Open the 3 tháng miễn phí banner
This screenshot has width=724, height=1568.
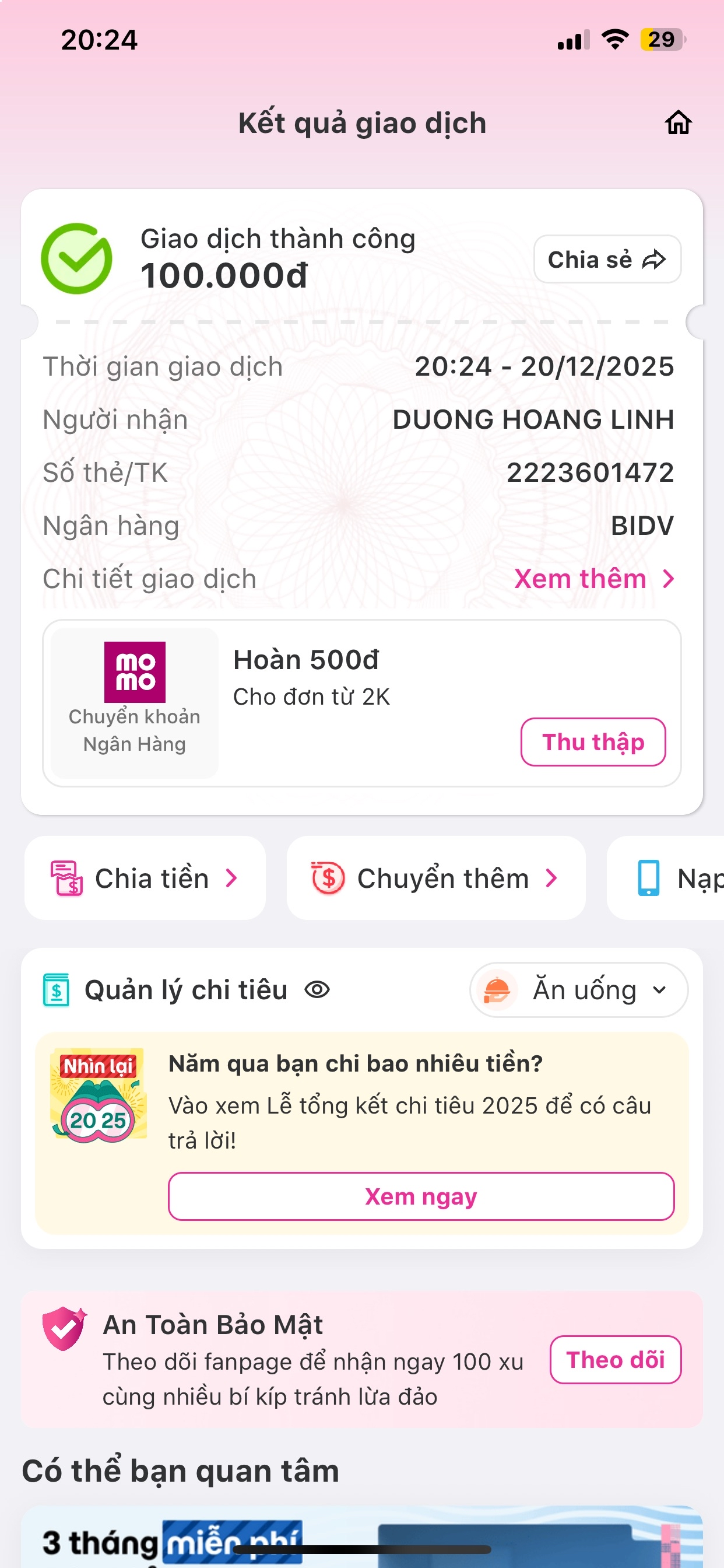pyautogui.click(x=361, y=1537)
